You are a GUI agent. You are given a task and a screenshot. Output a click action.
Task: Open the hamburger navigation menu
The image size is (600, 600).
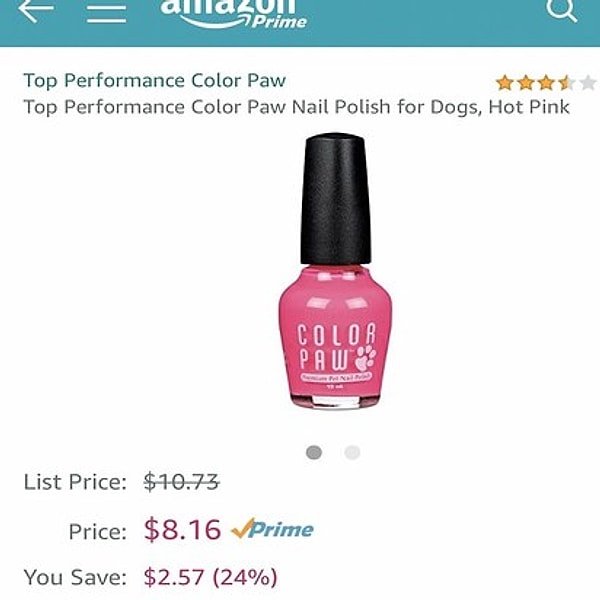(107, 10)
